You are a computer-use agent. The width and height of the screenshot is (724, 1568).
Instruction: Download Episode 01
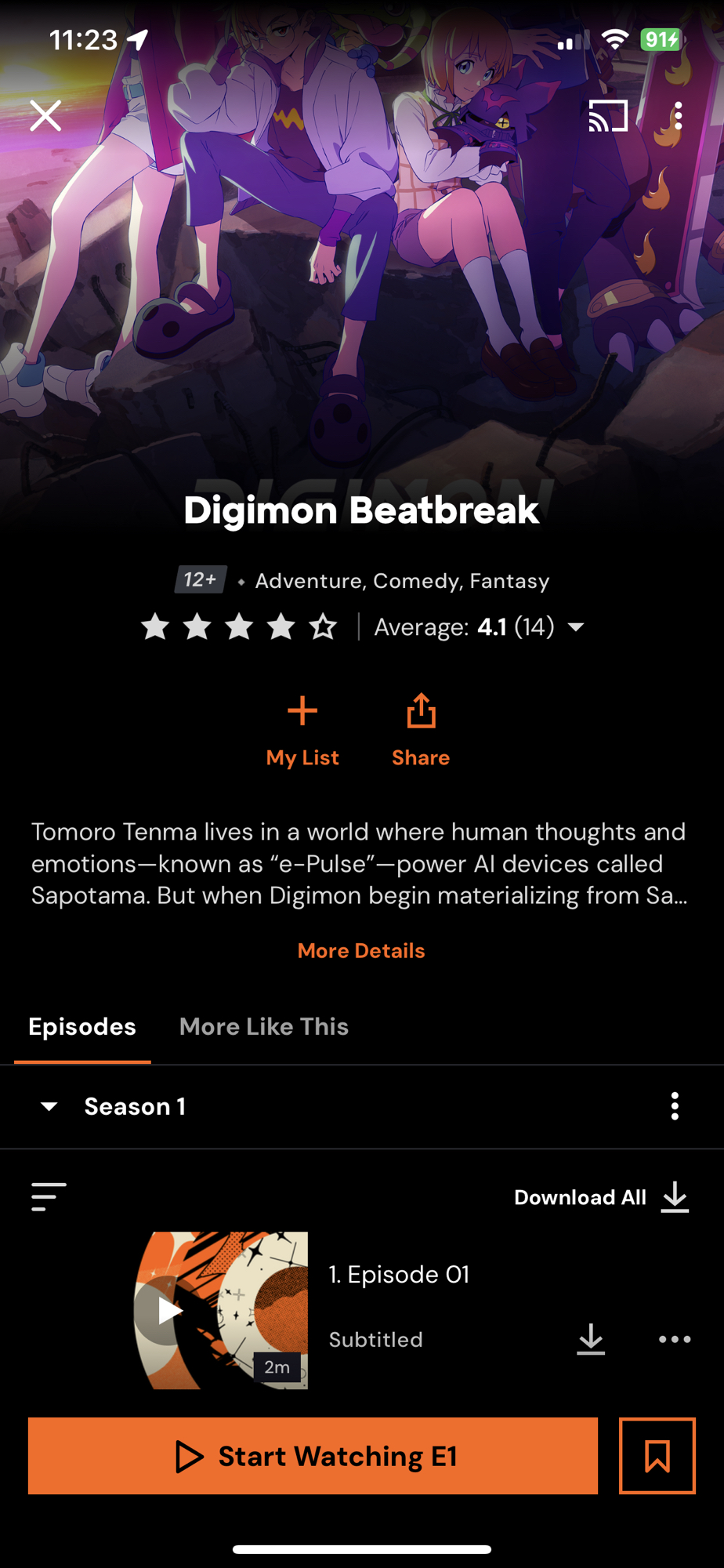pos(591,1339)
